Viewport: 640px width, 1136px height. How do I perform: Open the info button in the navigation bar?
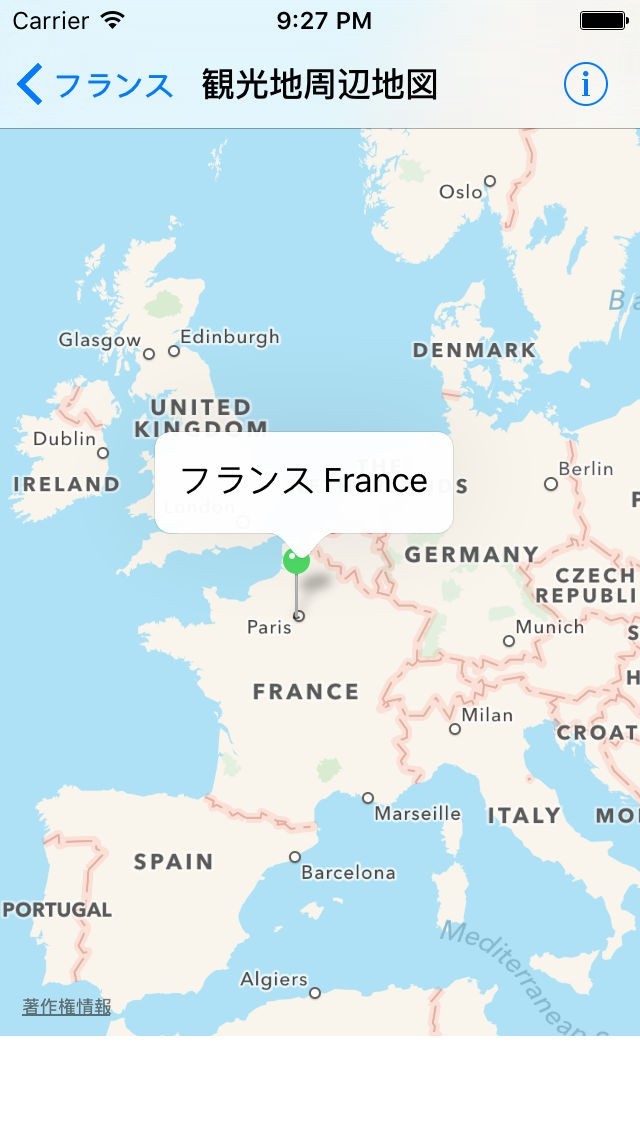[585, 85]
